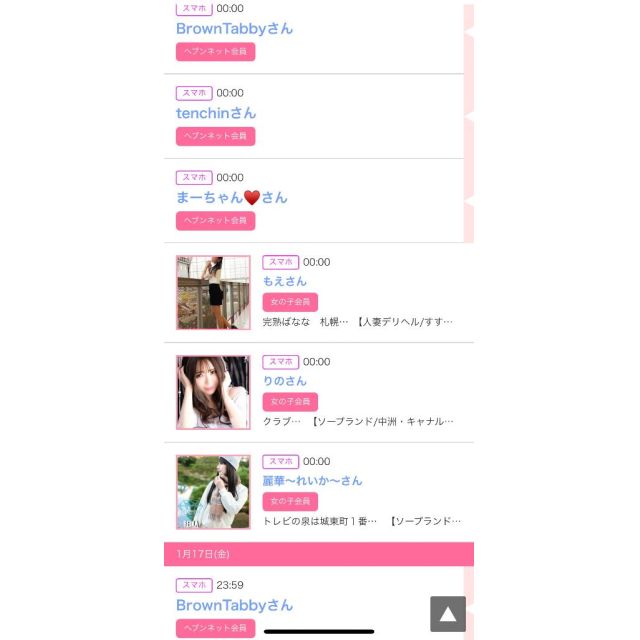Screen dimensions: 640x640
Task: Open まーちゃん❤️さん's profile
Action: coord(231,197)
